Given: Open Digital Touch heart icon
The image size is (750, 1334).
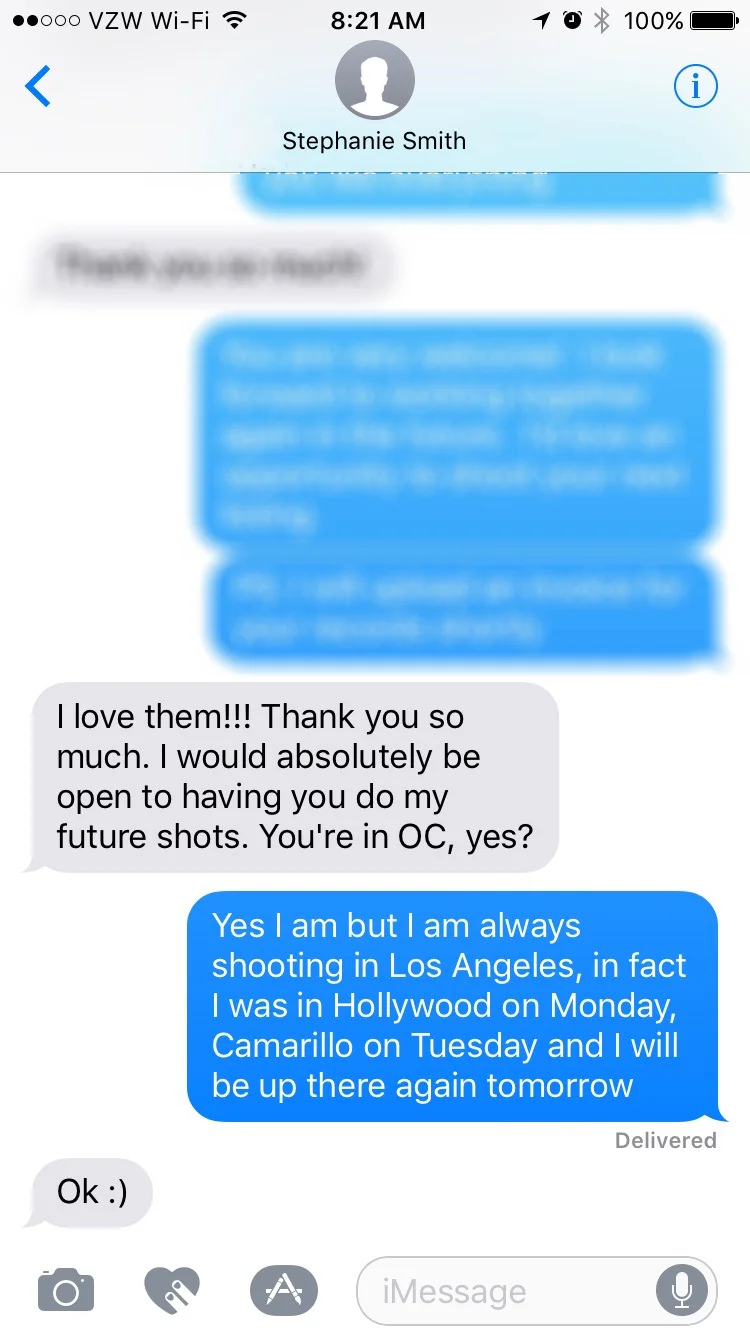Looking at the screenshot, I should point(172,1289).
